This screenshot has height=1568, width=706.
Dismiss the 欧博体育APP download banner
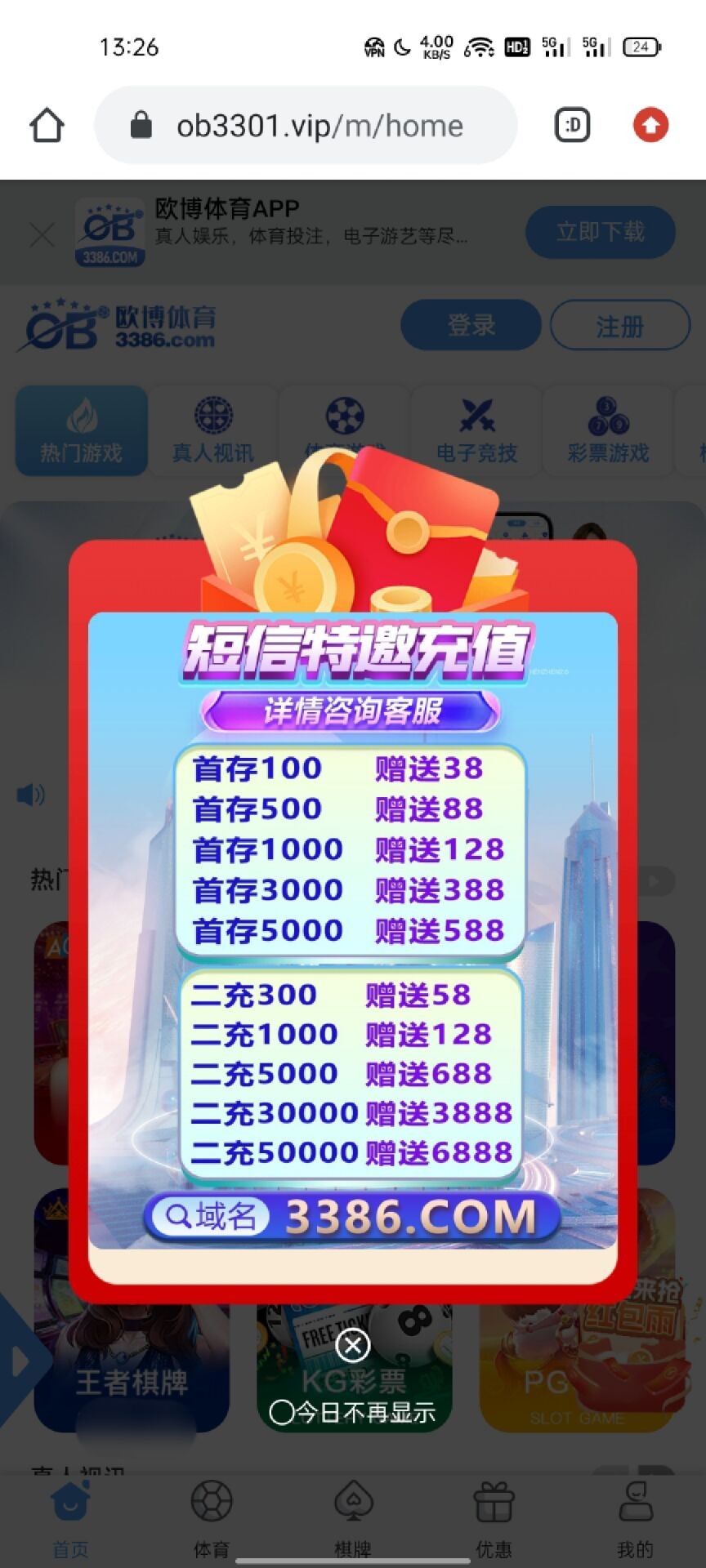tap(42, 235)
